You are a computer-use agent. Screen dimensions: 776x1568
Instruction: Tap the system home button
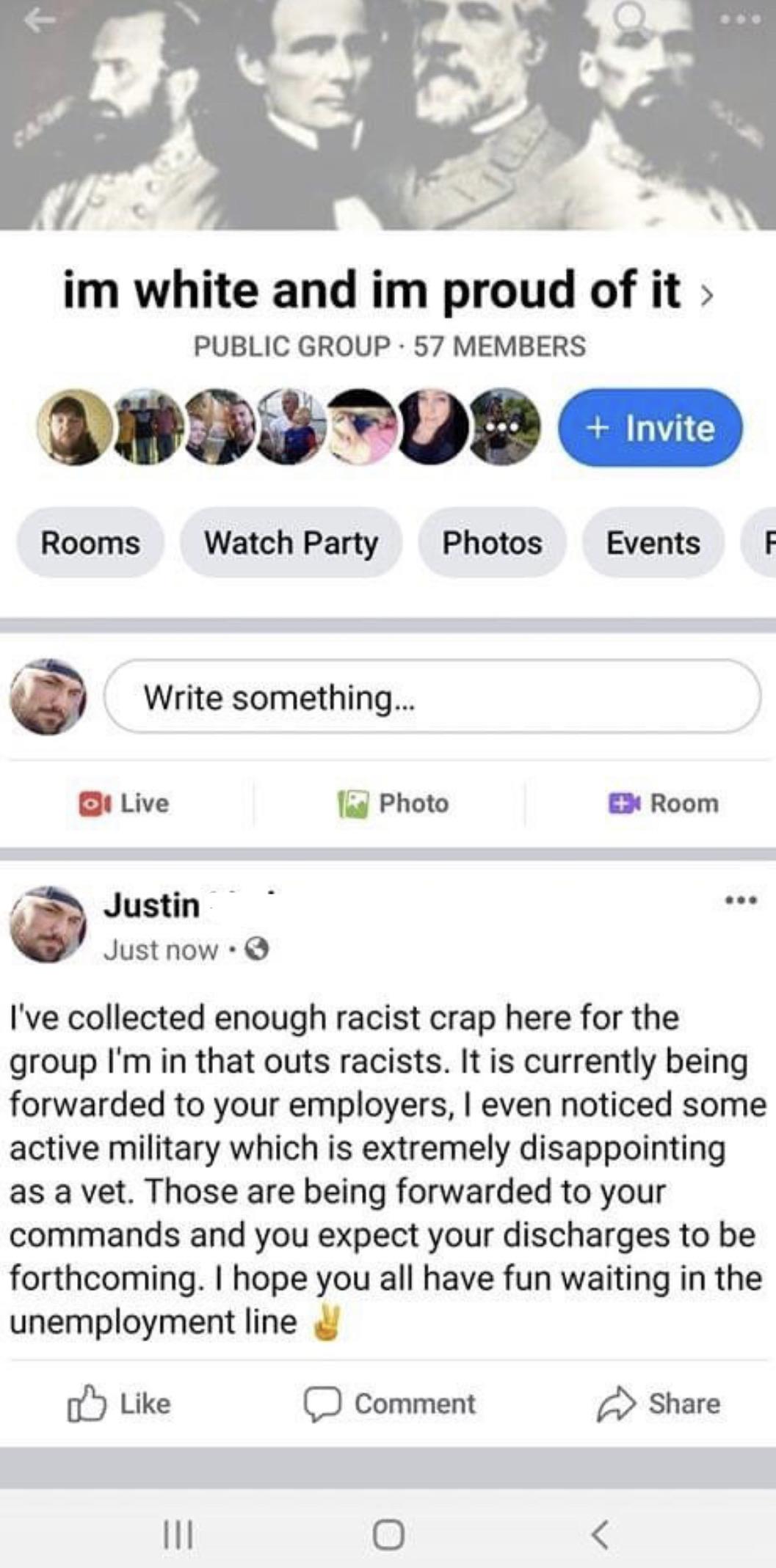pos(388,1534)
